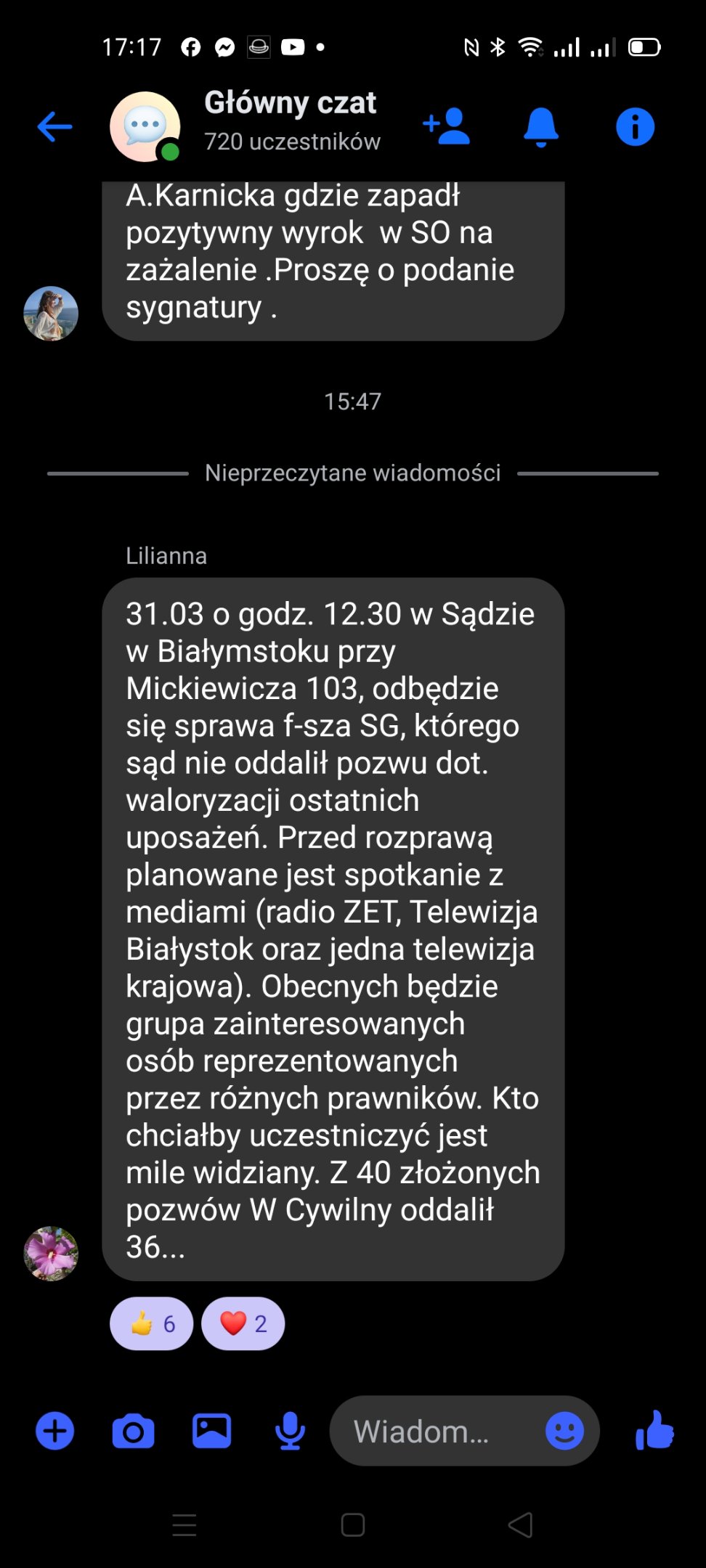View Lilianna's profile picture
Image resolution: width=706 pixels, height=1568 pixels.
(51, 1254)
